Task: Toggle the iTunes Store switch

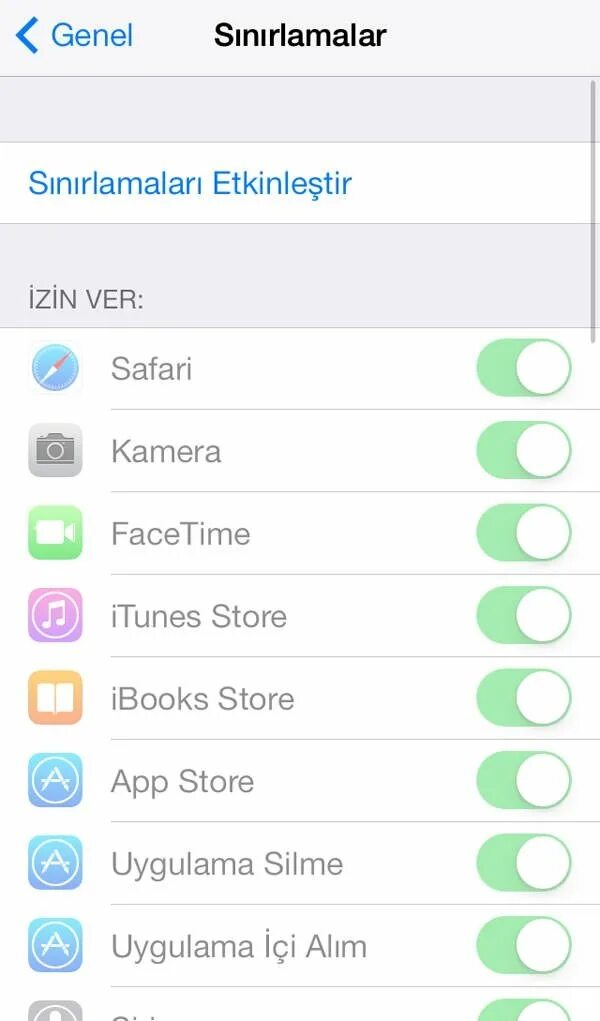Action: pos(524,615)
